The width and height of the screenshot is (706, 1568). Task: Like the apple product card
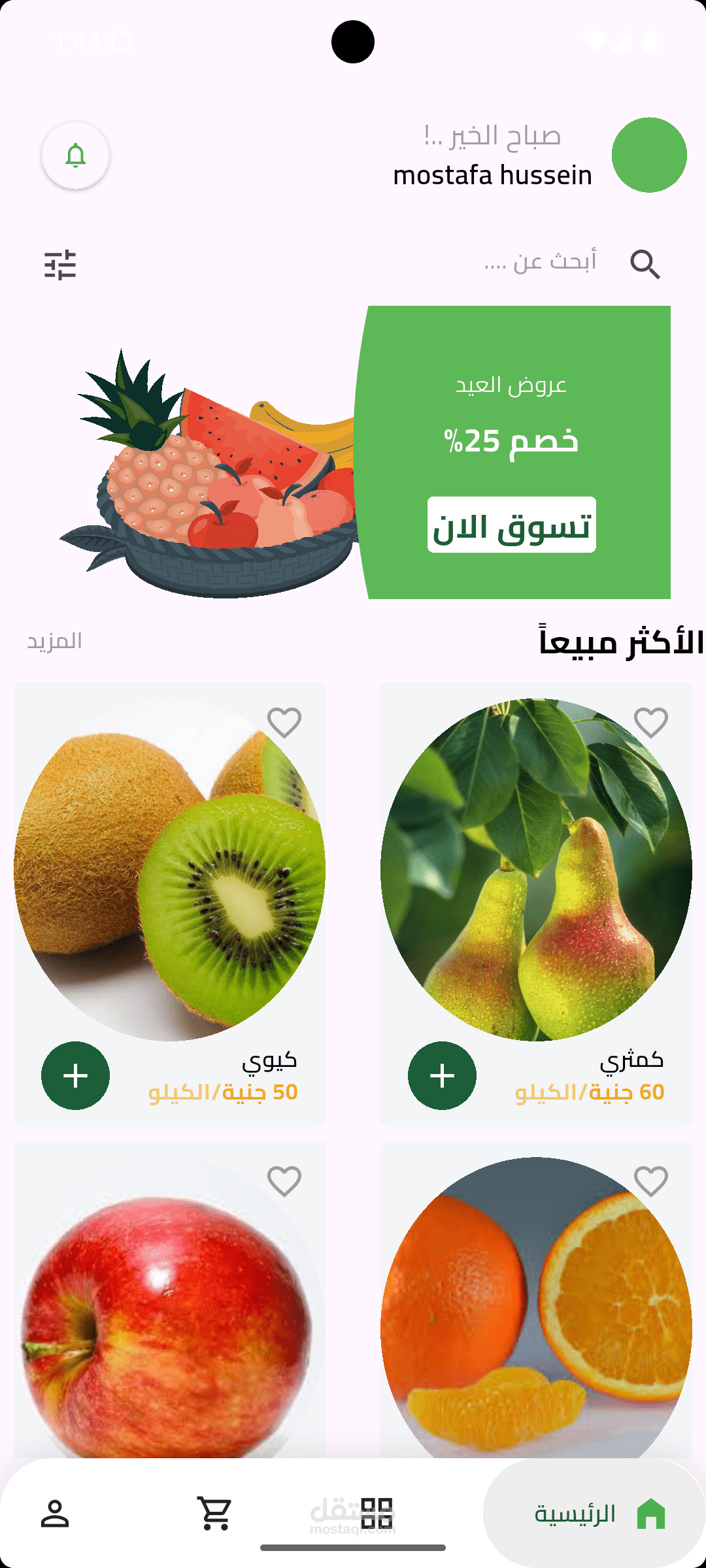coord(284,1181)
